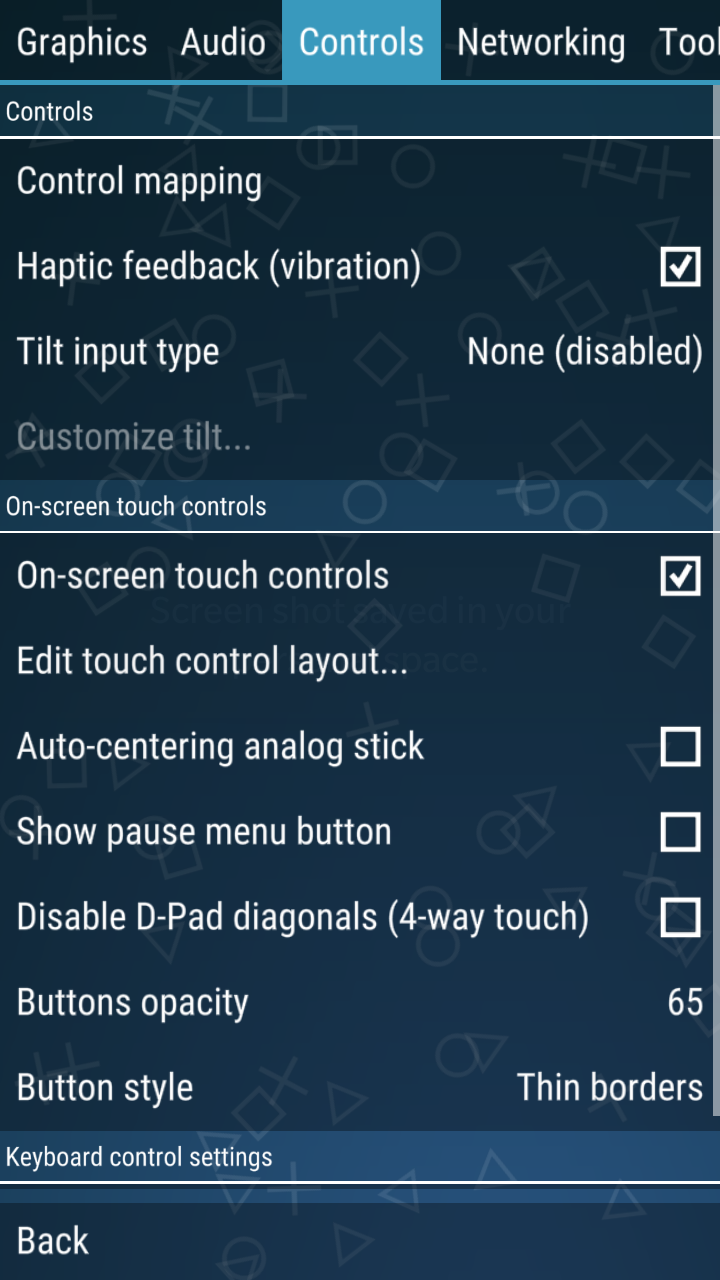Check Disable D-Pad diagonals option

(680, 917)
